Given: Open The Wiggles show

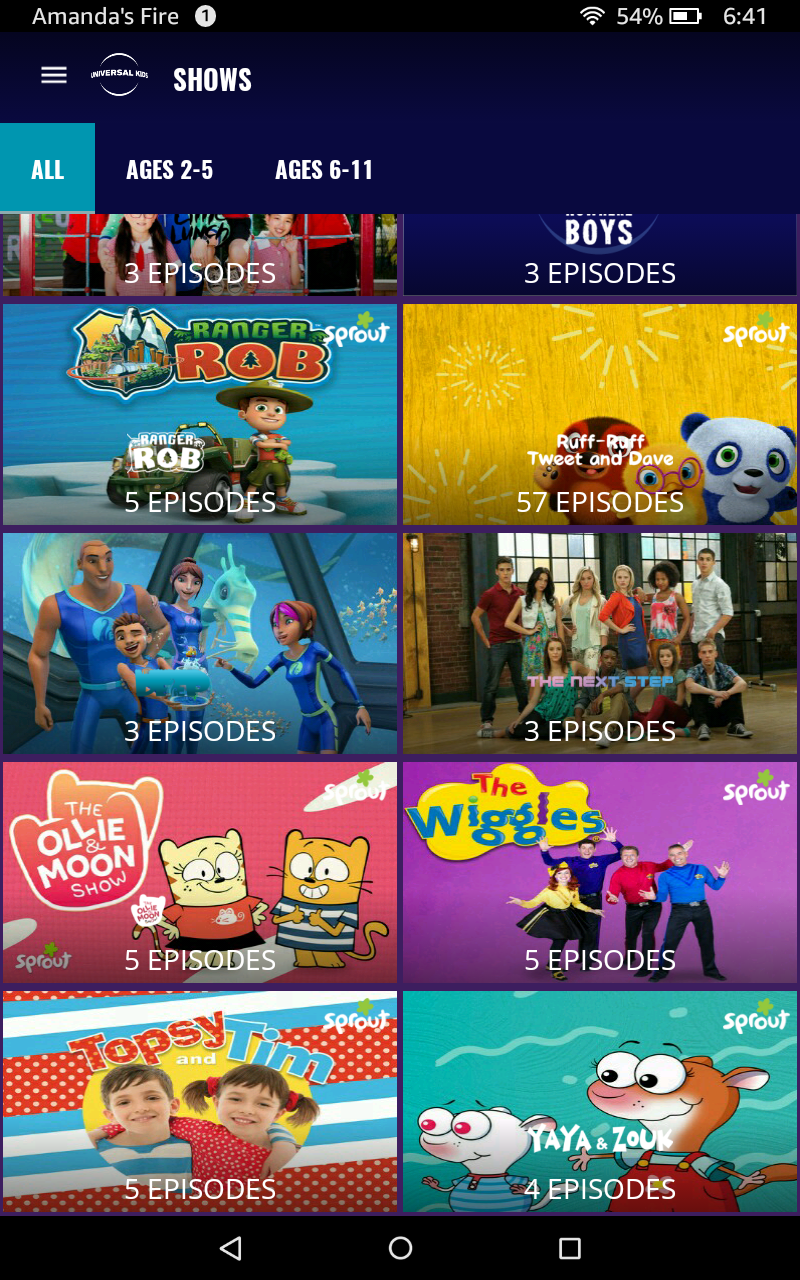Looking at the screenshot, I should [x=600, y=872].
